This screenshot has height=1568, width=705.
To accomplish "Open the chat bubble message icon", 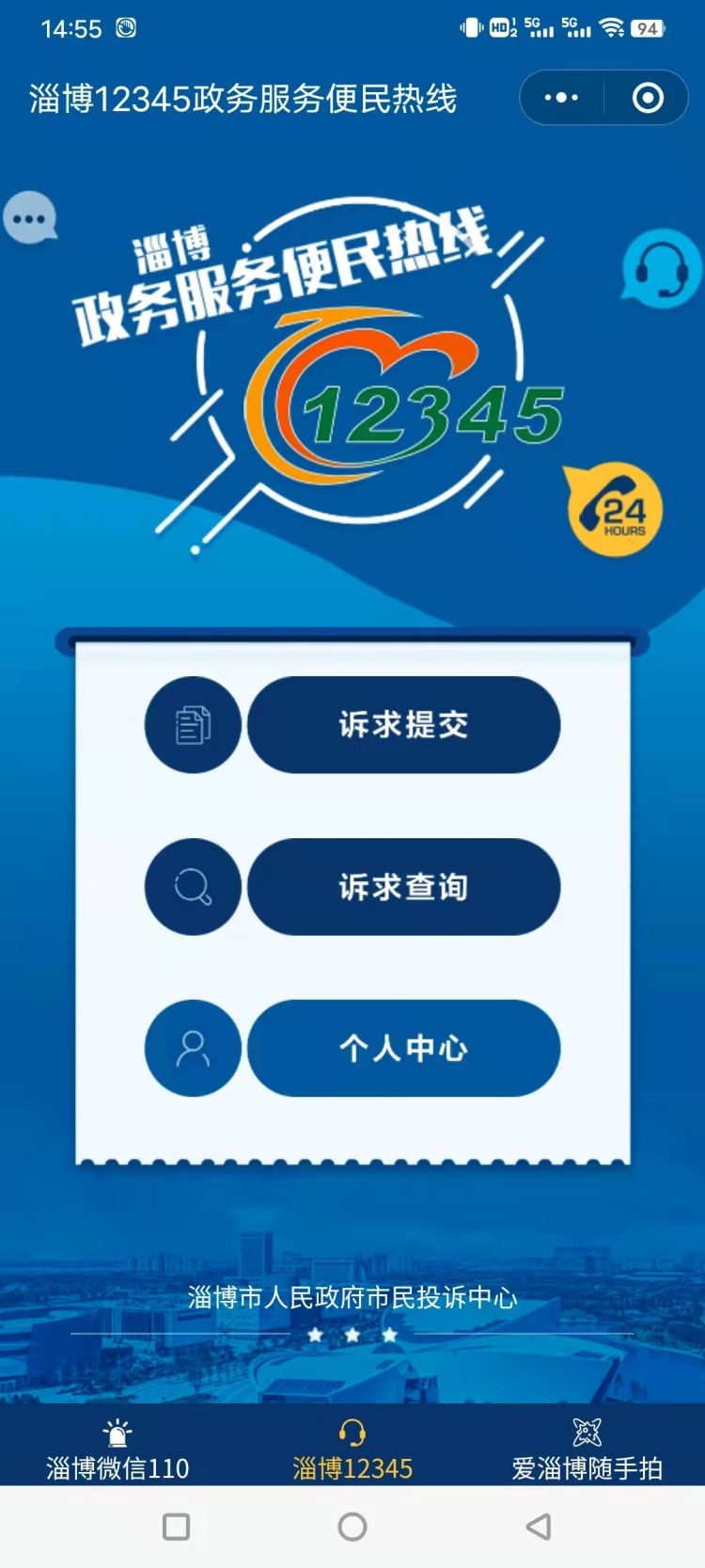I will pos(30,218).
